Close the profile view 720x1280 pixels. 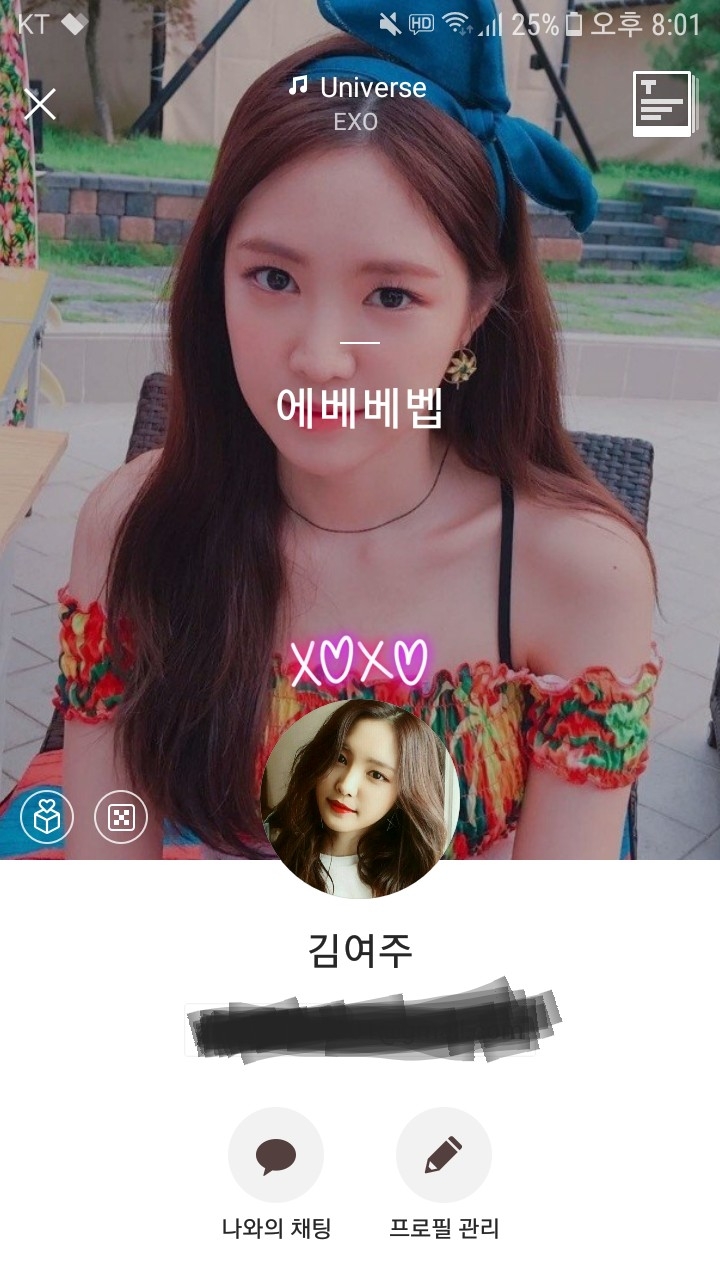point(40,103)
